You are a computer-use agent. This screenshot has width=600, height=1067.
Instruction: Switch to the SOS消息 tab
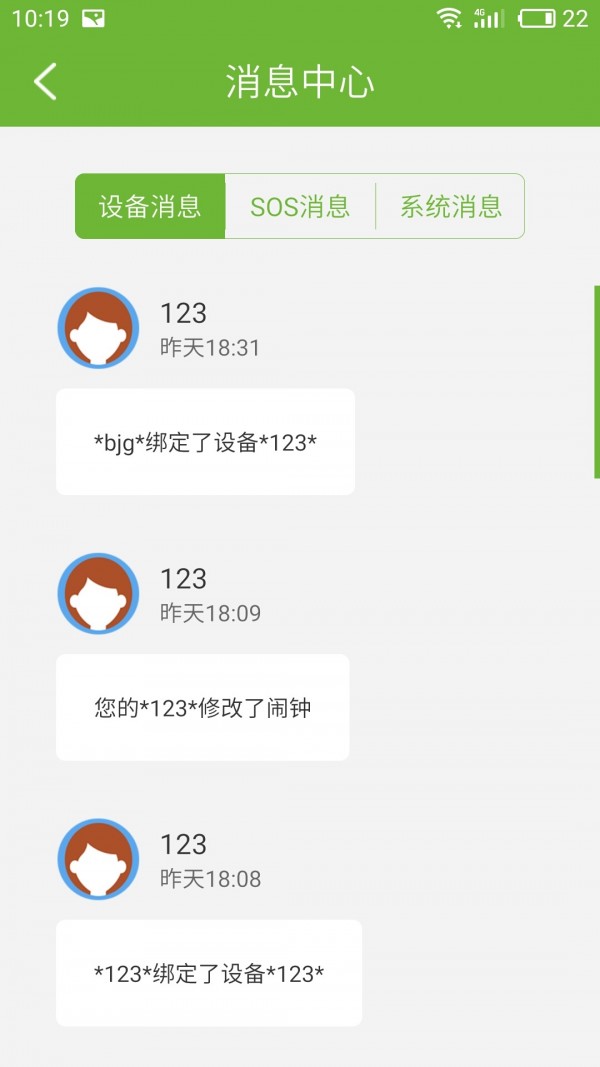[x=300, y=206]
